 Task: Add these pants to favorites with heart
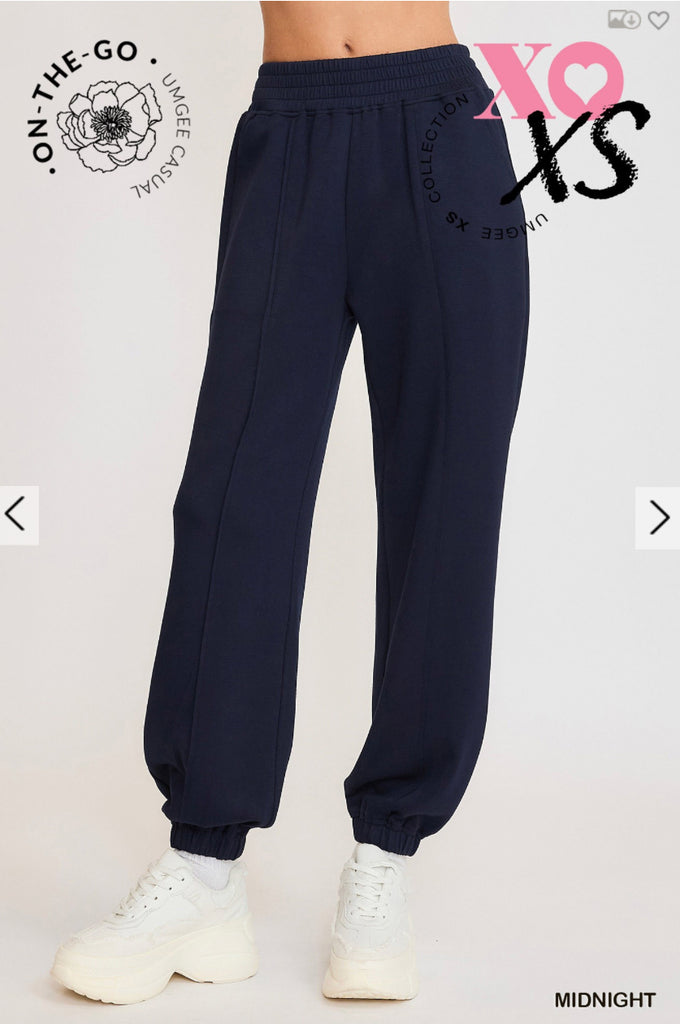(658, 19)
